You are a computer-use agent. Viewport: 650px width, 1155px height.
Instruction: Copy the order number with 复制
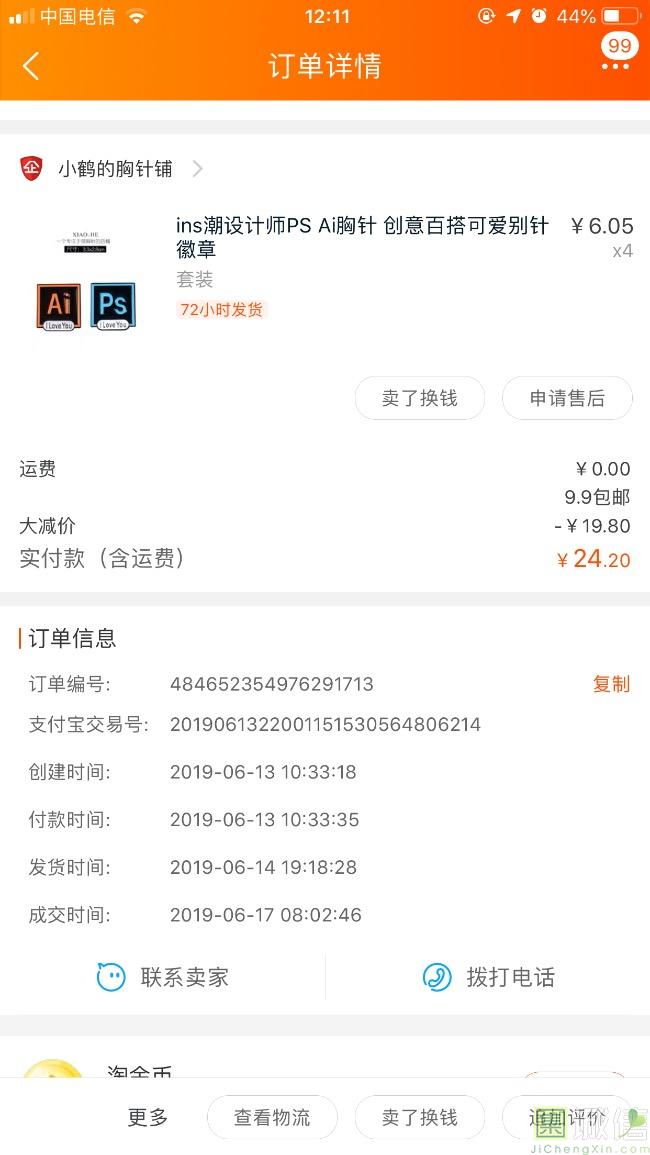coord(611,684)
